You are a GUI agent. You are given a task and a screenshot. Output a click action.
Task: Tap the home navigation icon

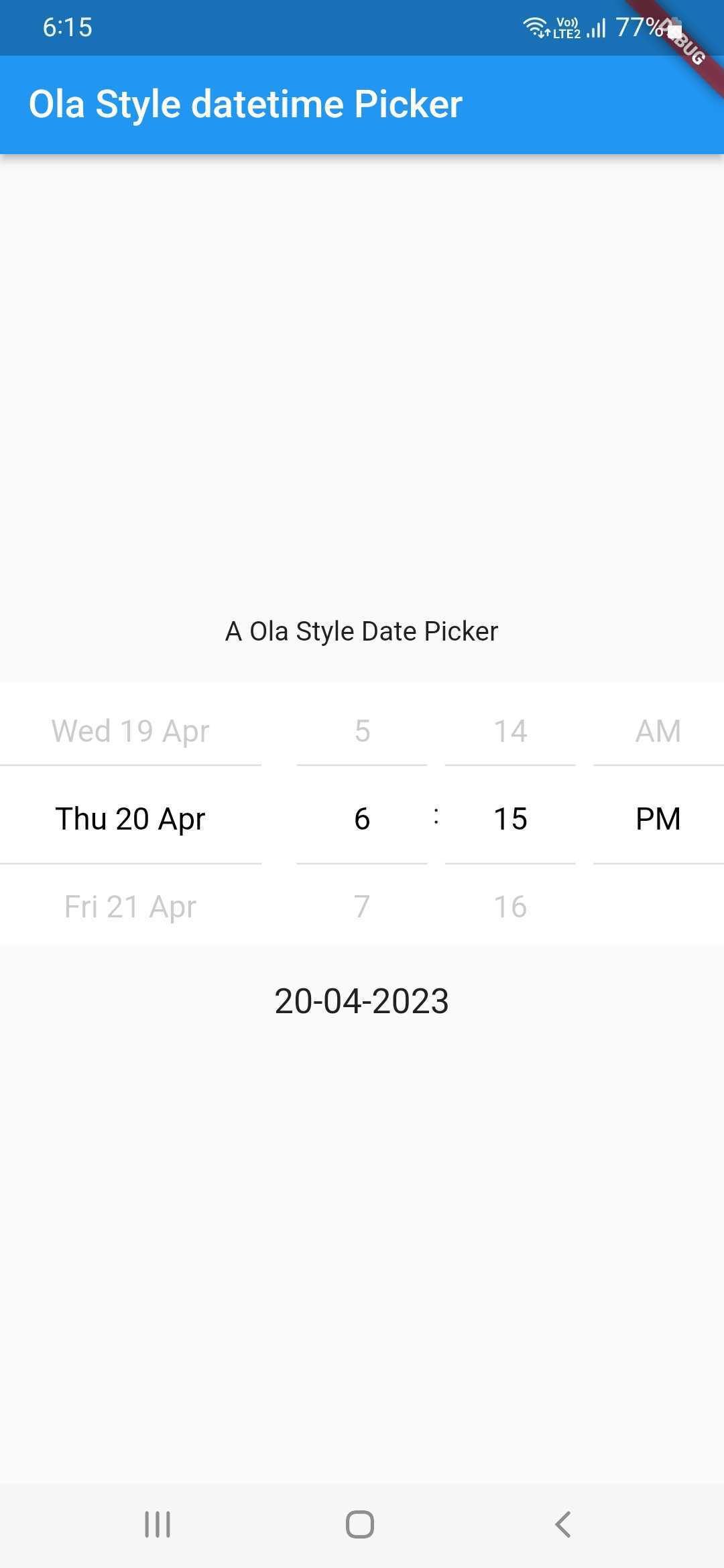[360, 1524]
